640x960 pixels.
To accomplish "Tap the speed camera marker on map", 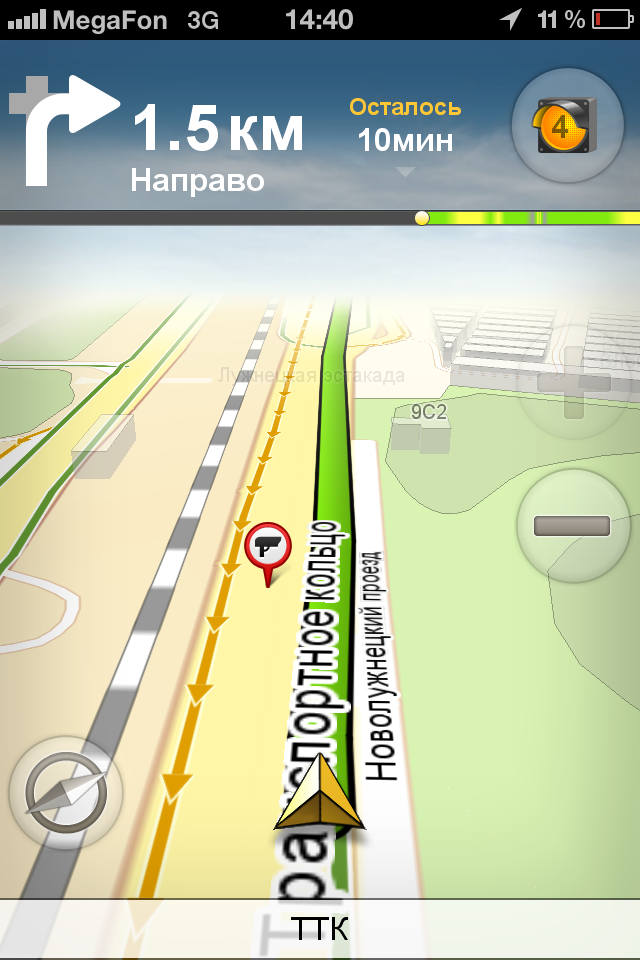I will (267, 547).
